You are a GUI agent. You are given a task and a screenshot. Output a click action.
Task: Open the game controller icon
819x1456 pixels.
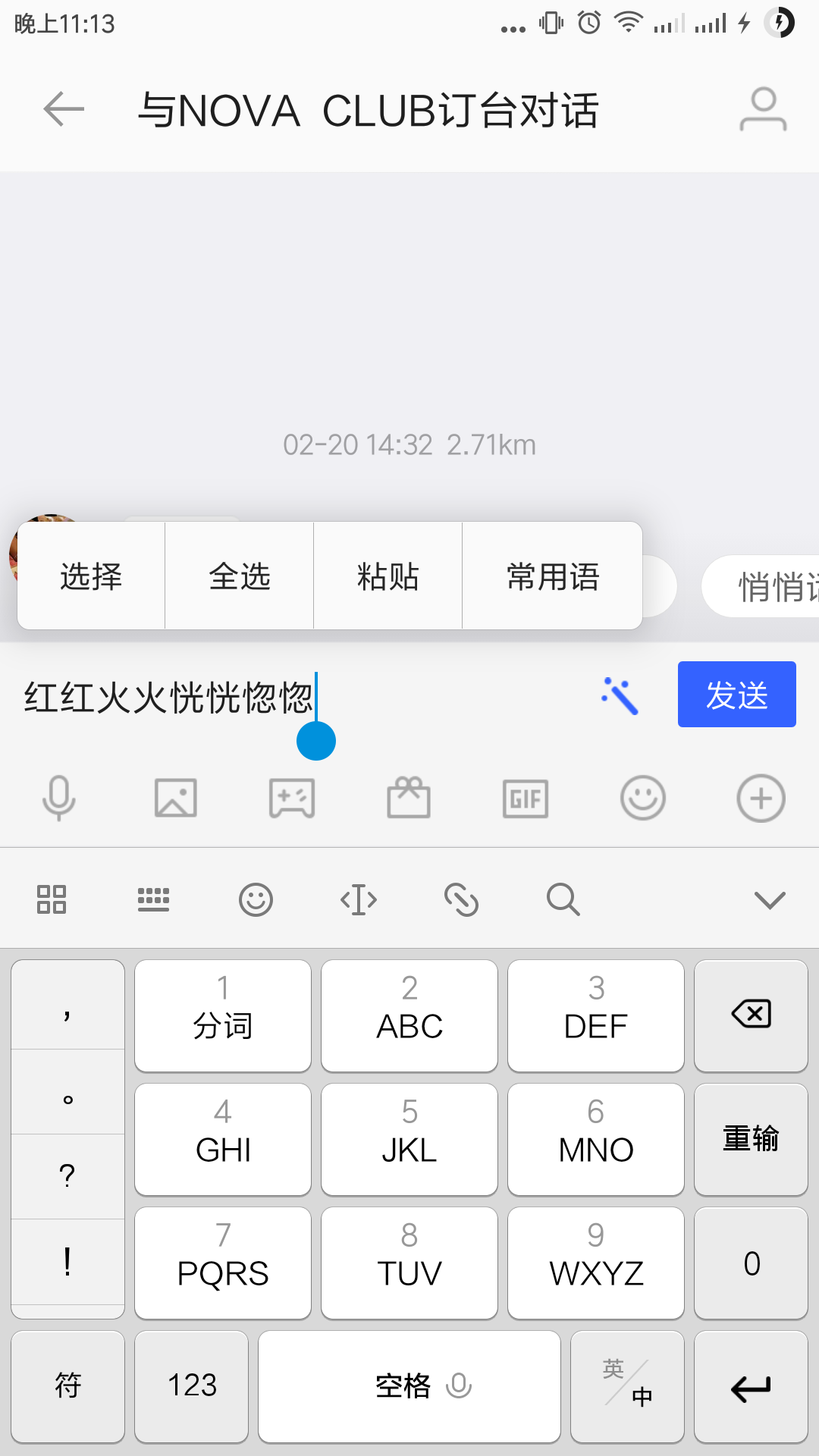(x=292, y=799)
